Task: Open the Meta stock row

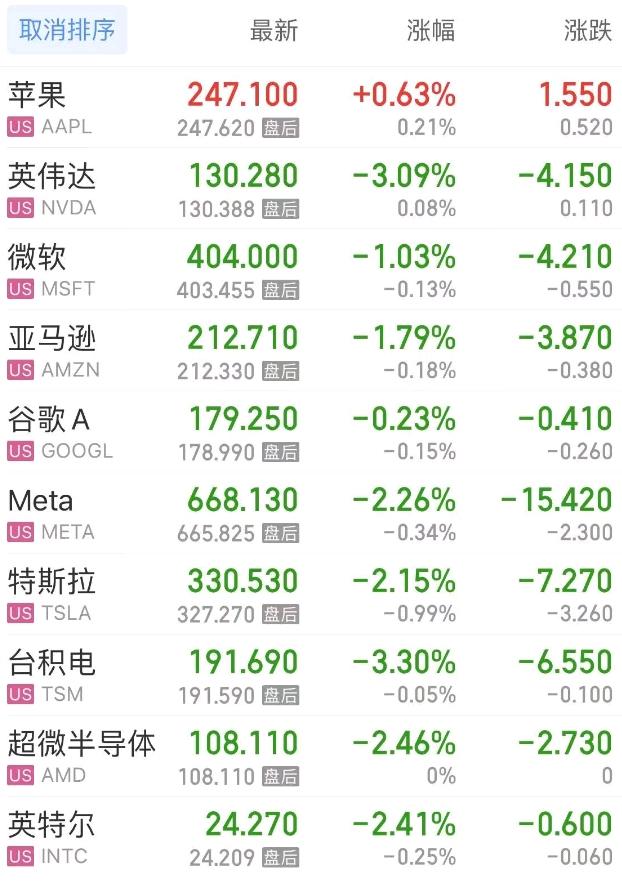Action: [x=311, y=513]
